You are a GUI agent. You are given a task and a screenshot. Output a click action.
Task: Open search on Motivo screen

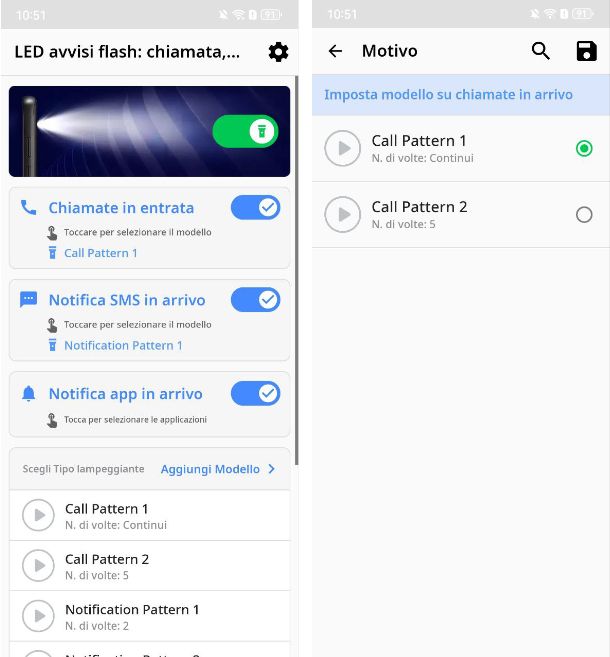[x=541, y=51]
